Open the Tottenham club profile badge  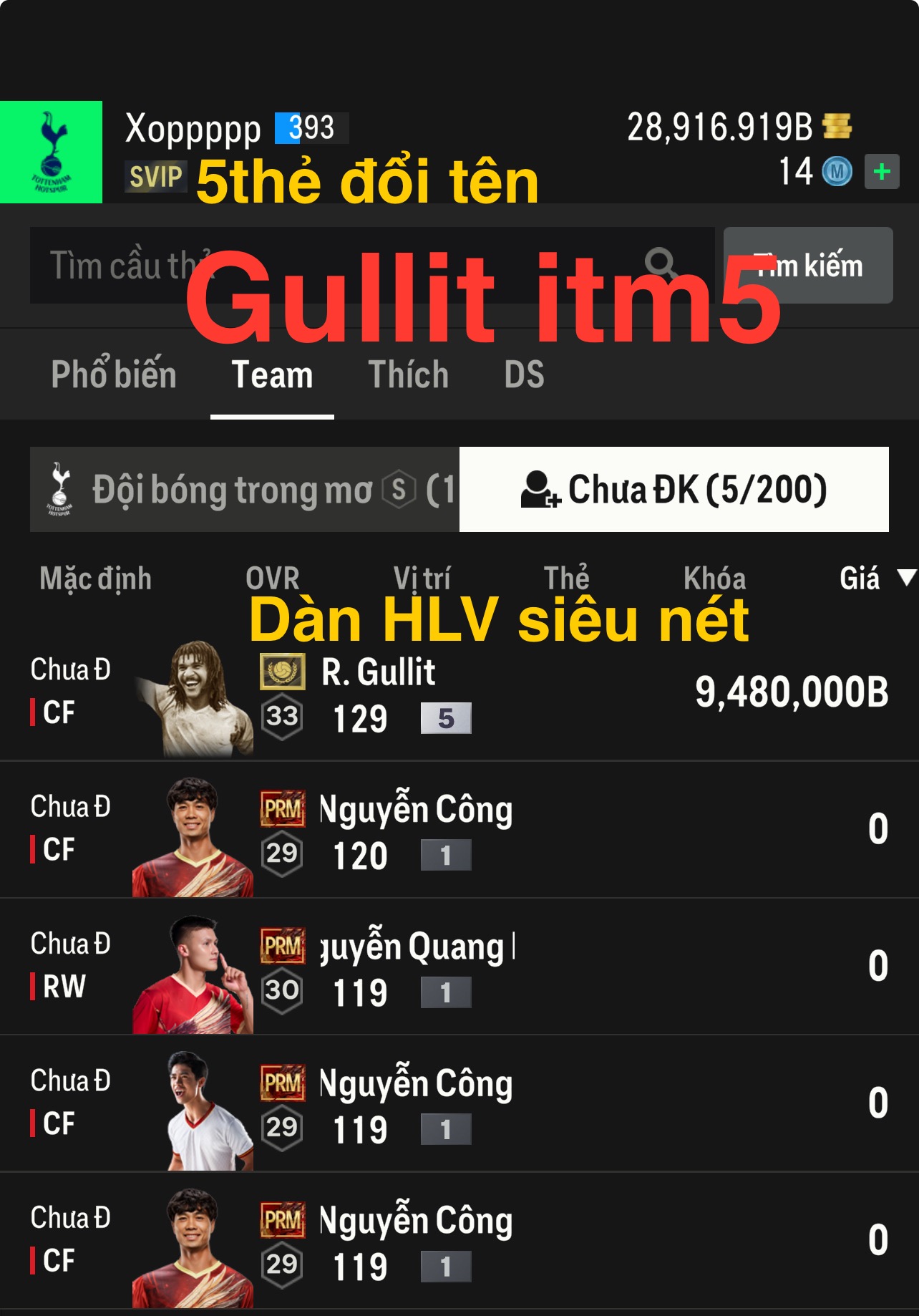[51, 153]
